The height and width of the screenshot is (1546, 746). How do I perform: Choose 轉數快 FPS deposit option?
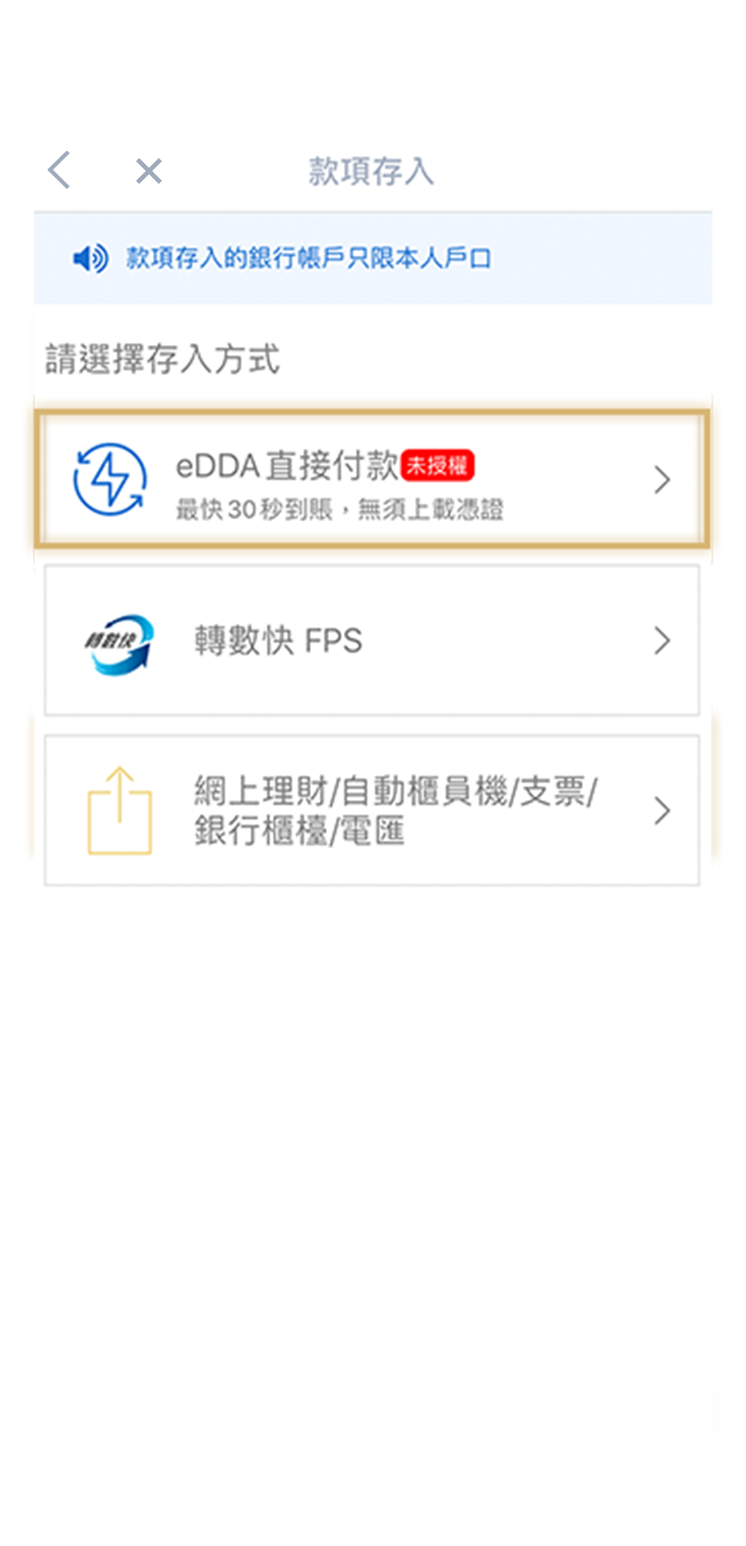pyautogui.click(x=371, y=640)
